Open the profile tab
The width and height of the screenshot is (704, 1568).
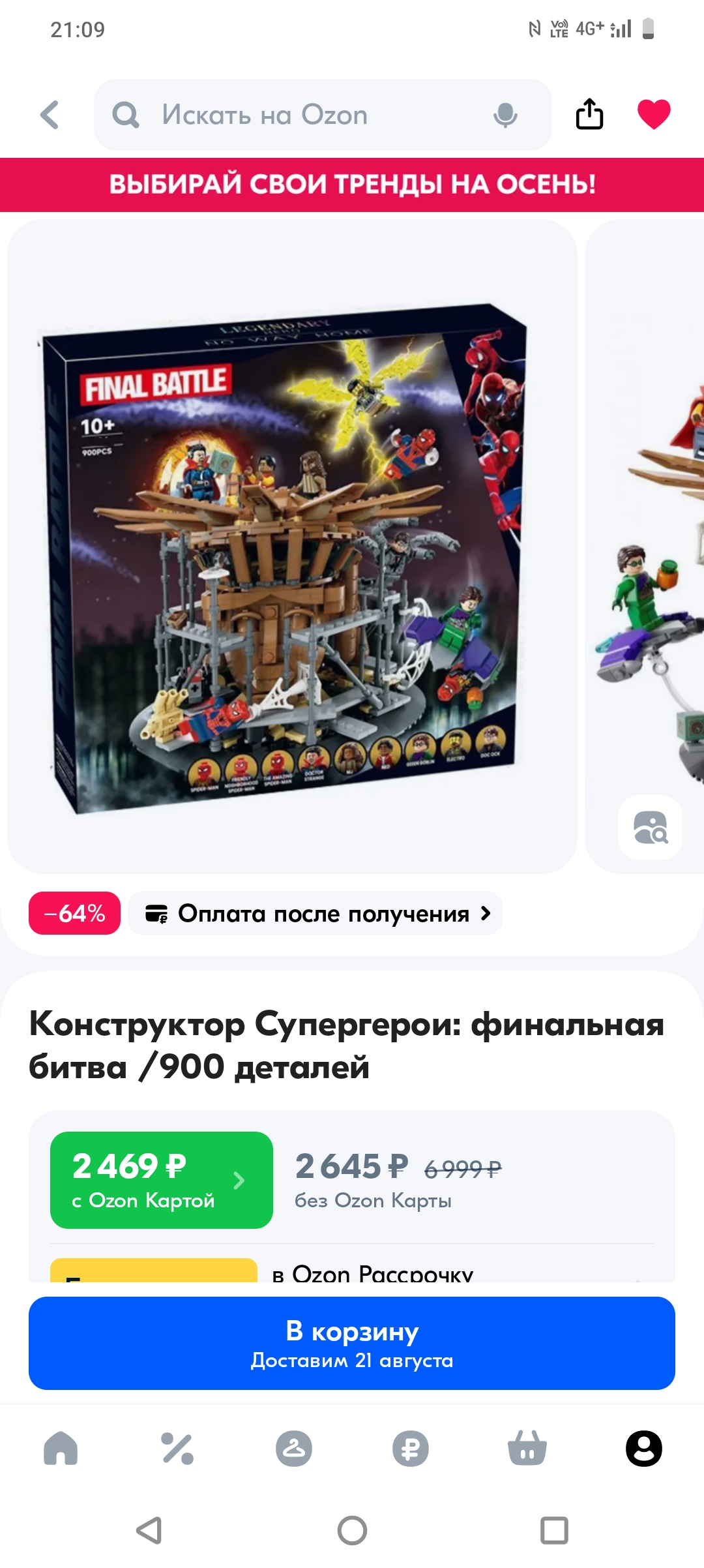[x=644, y=1449]
